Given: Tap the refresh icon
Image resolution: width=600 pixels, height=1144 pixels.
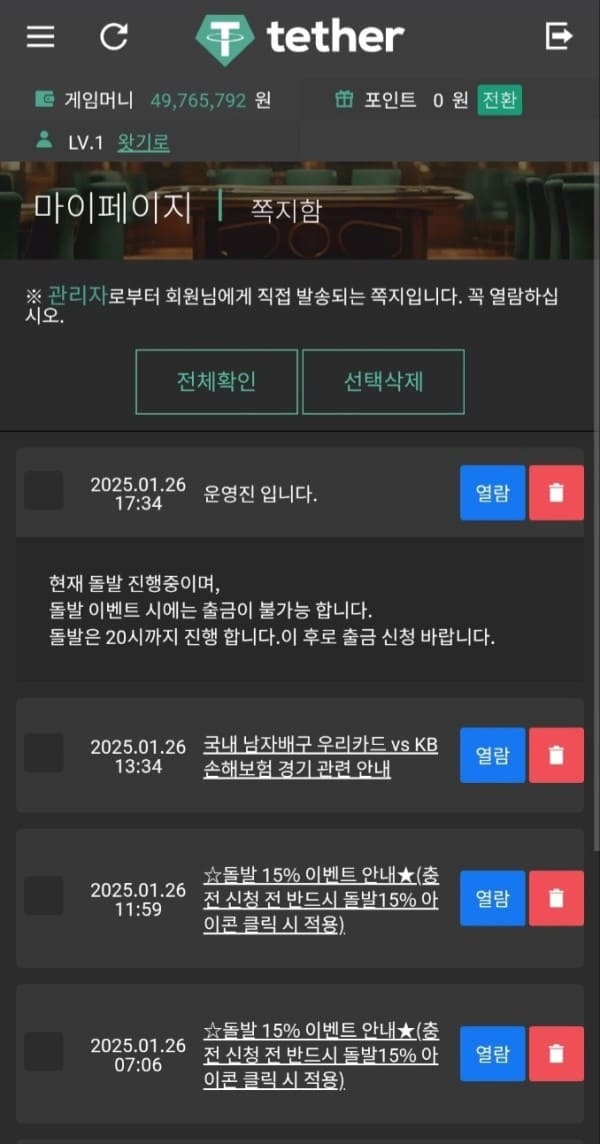Looking at the screenshot, I should (x=115, y=37).
